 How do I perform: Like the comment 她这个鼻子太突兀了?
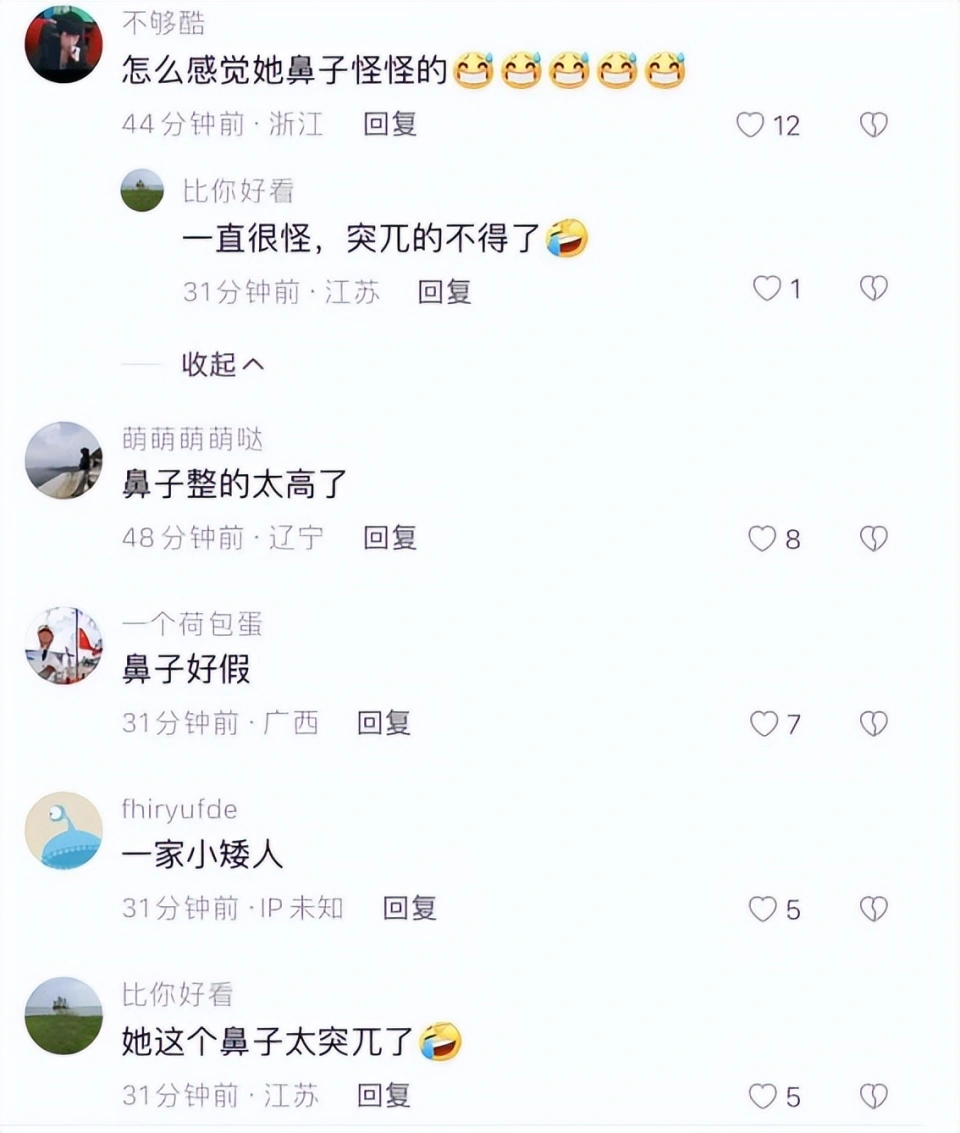[x=763, y=1096]
